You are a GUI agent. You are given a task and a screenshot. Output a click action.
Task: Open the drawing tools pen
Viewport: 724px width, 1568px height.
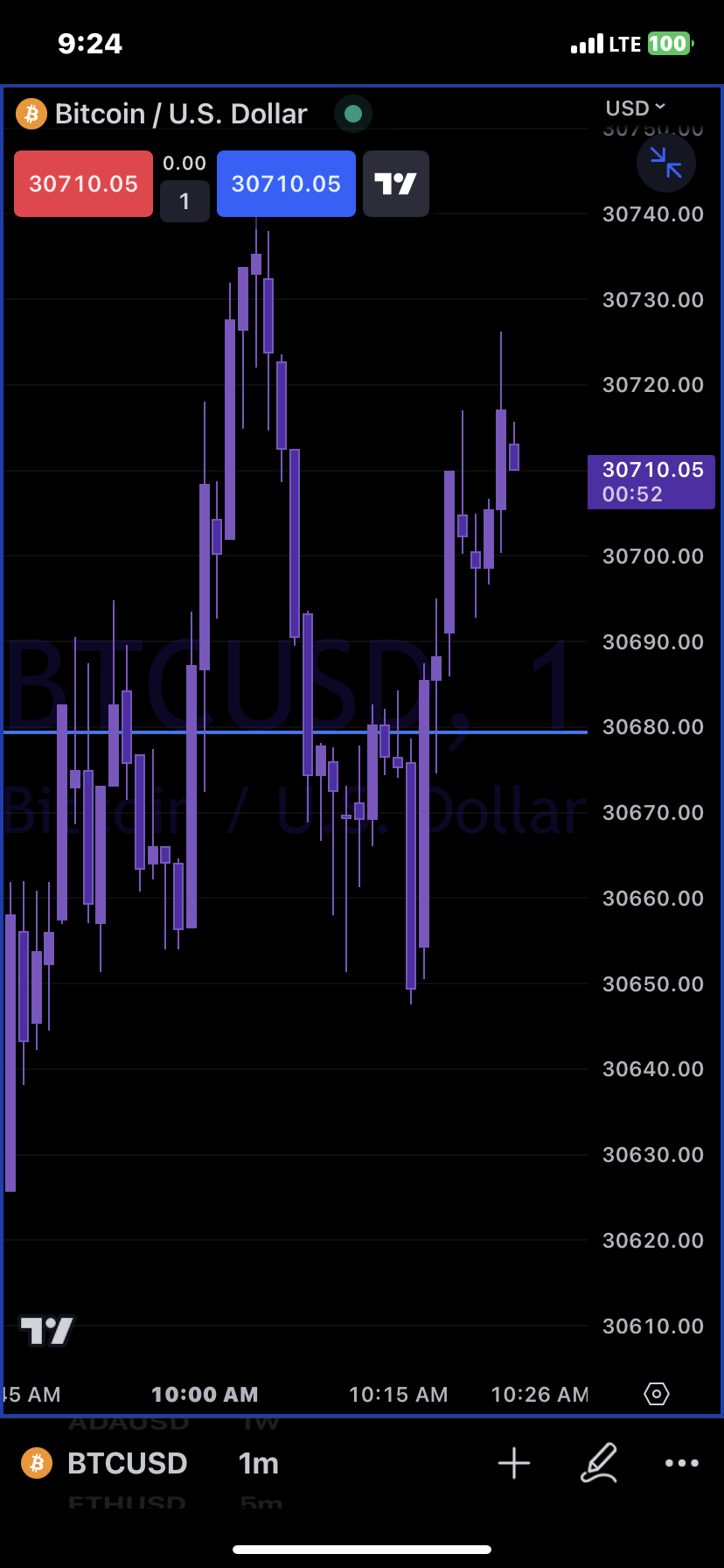coord(599,1463)
